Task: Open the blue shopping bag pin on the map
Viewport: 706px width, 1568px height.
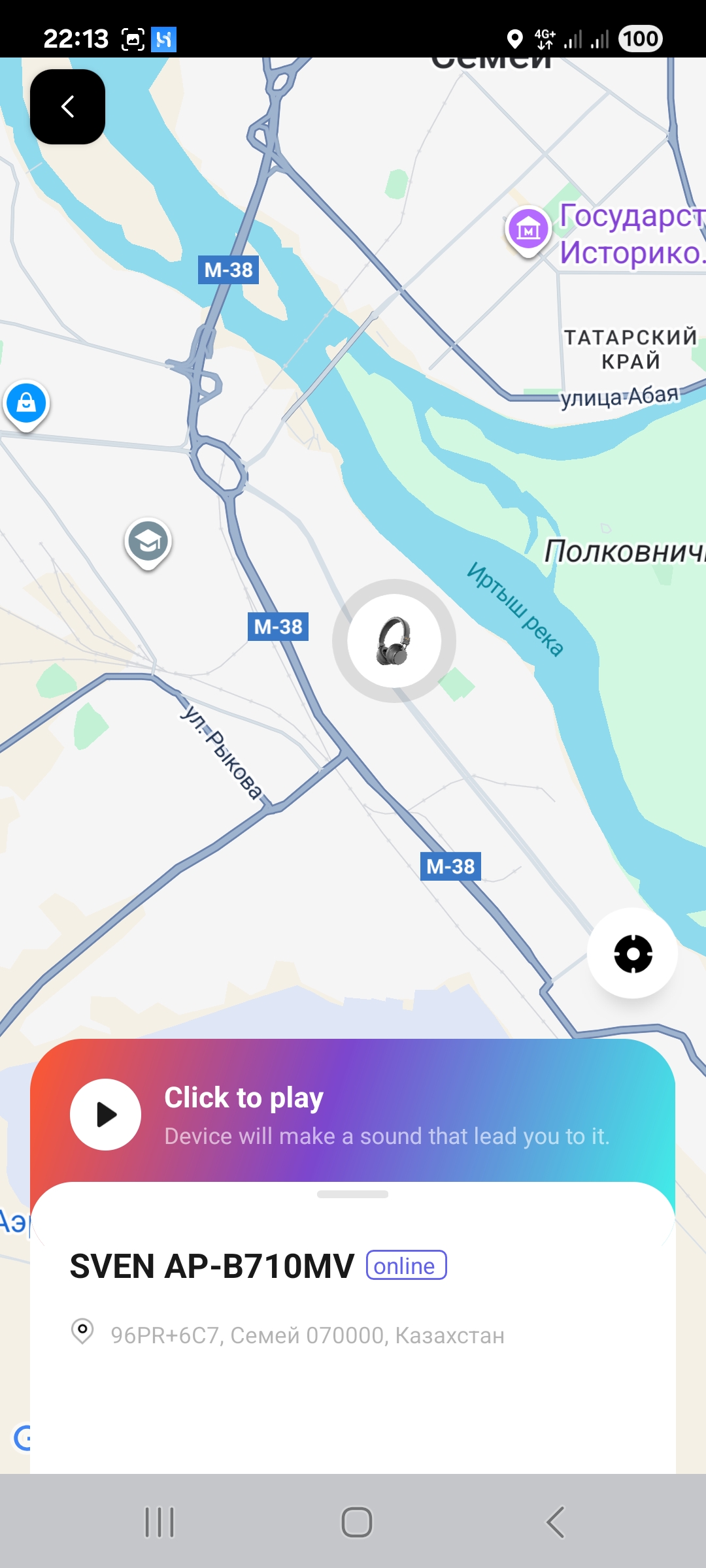Action: (x=26, y=403)
